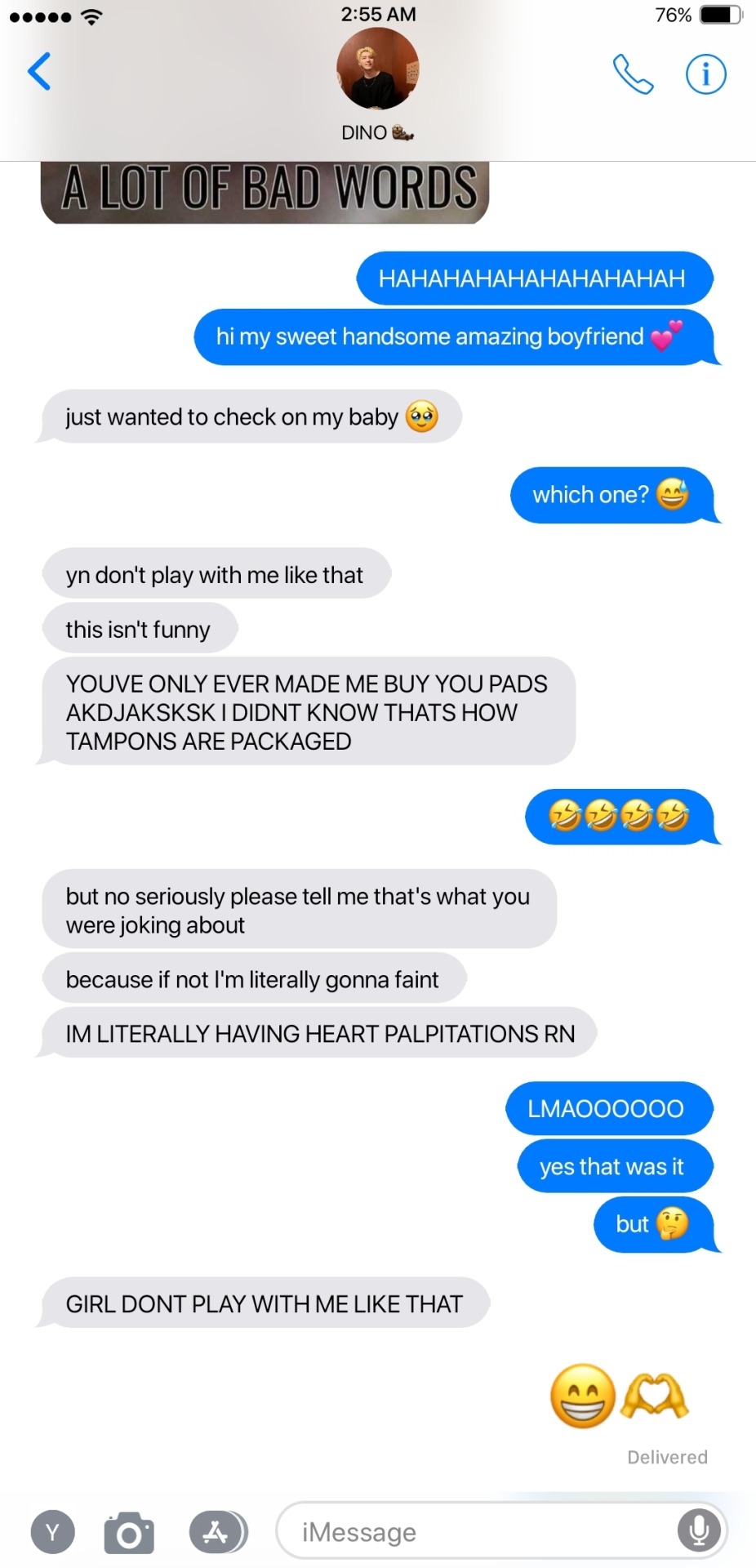
Task: Go back to the messages list
Action: [39, 72]
